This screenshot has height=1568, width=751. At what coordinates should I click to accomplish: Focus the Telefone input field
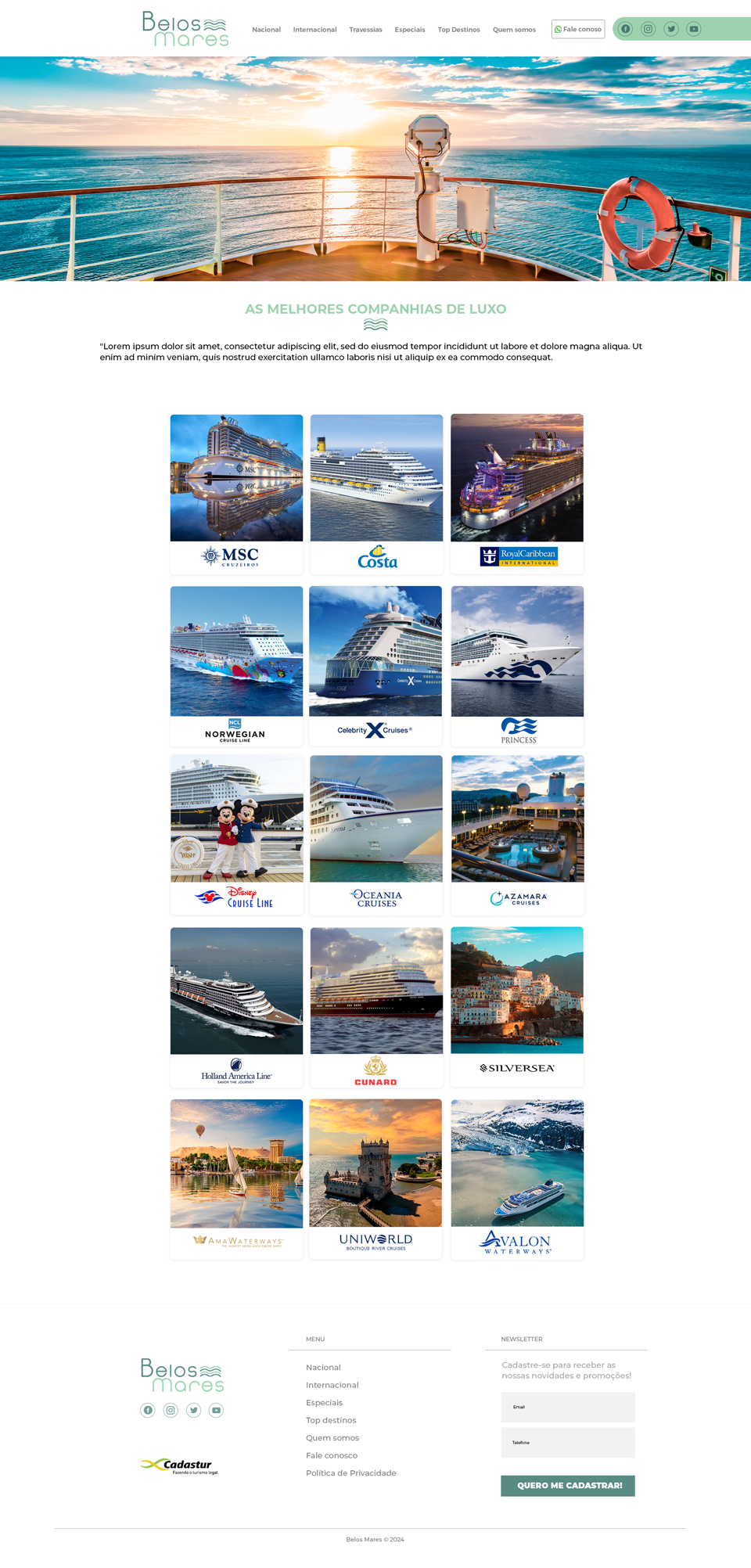coord(568,1442)
